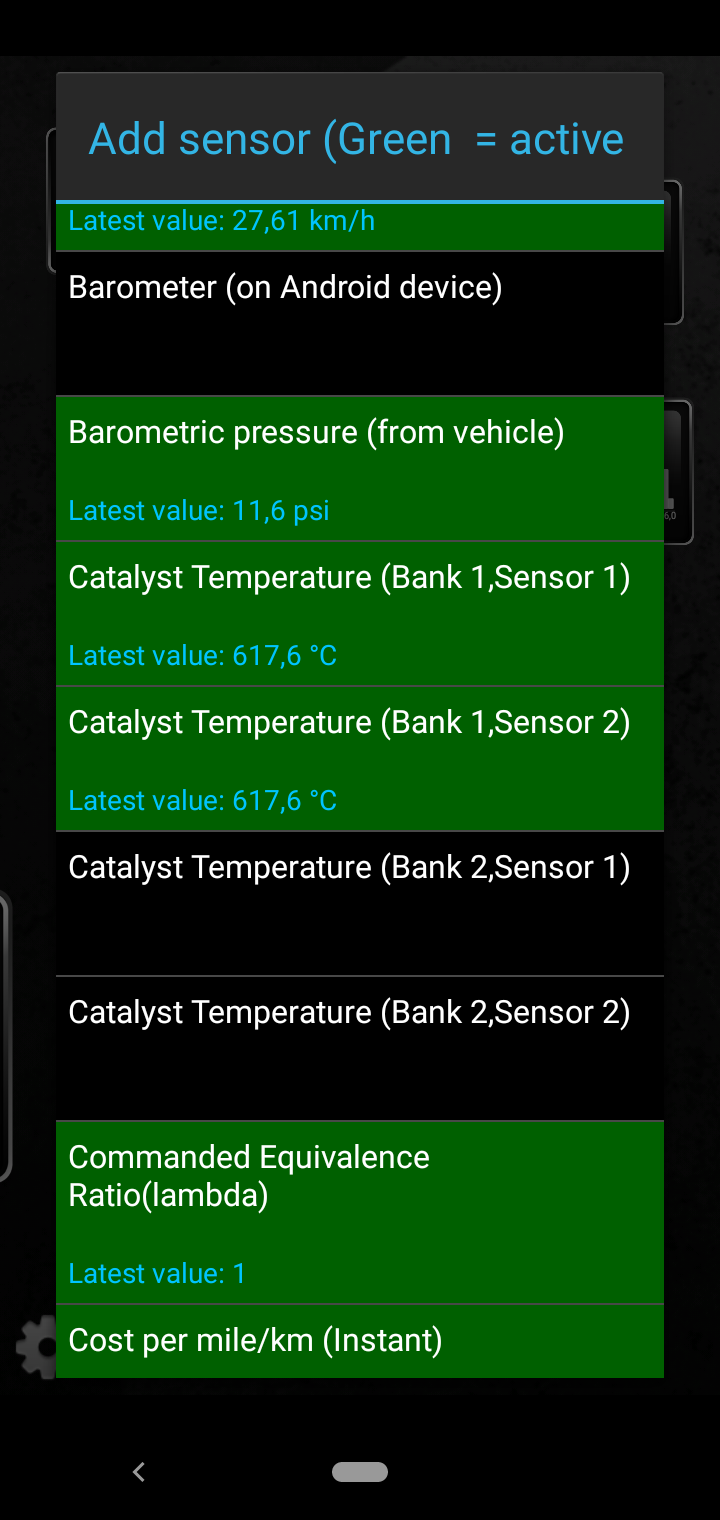
Task: Tap the home gesture pill at bottom
Action: (x=360, y=1472)
